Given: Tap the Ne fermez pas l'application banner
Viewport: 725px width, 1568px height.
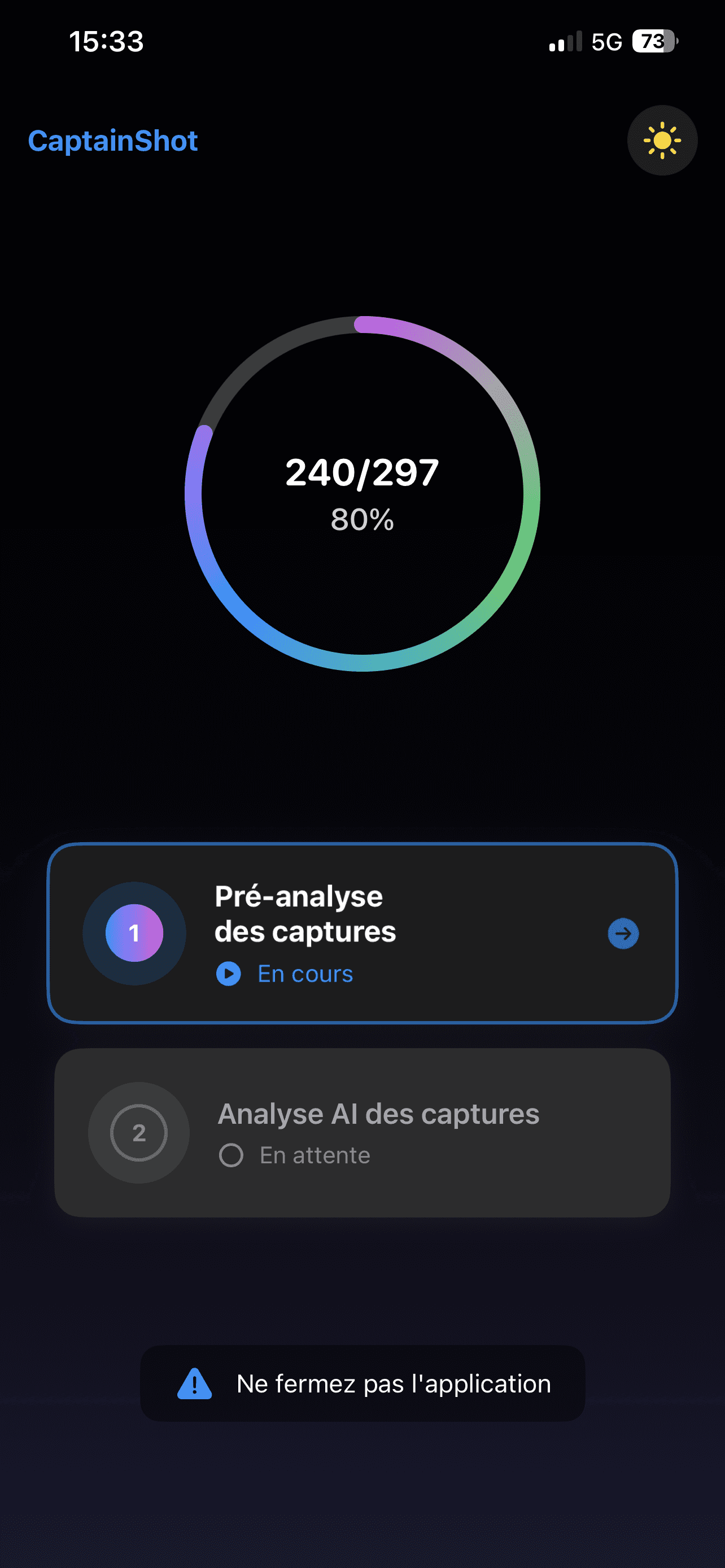Looking at the screenshot, I should pyautogui.click(x=362, y=1384).
